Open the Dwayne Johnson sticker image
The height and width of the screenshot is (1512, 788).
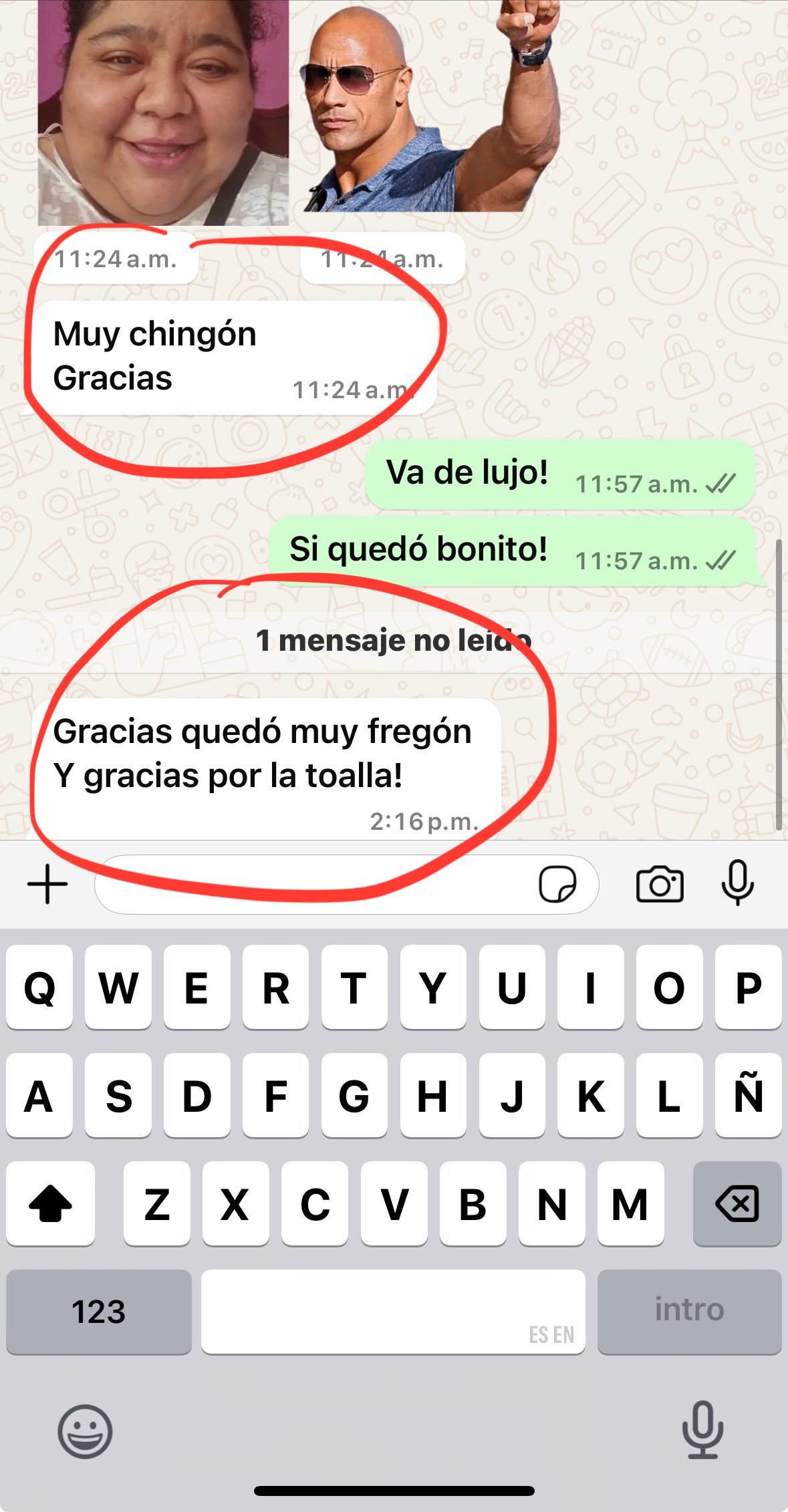tap(428, 107)
